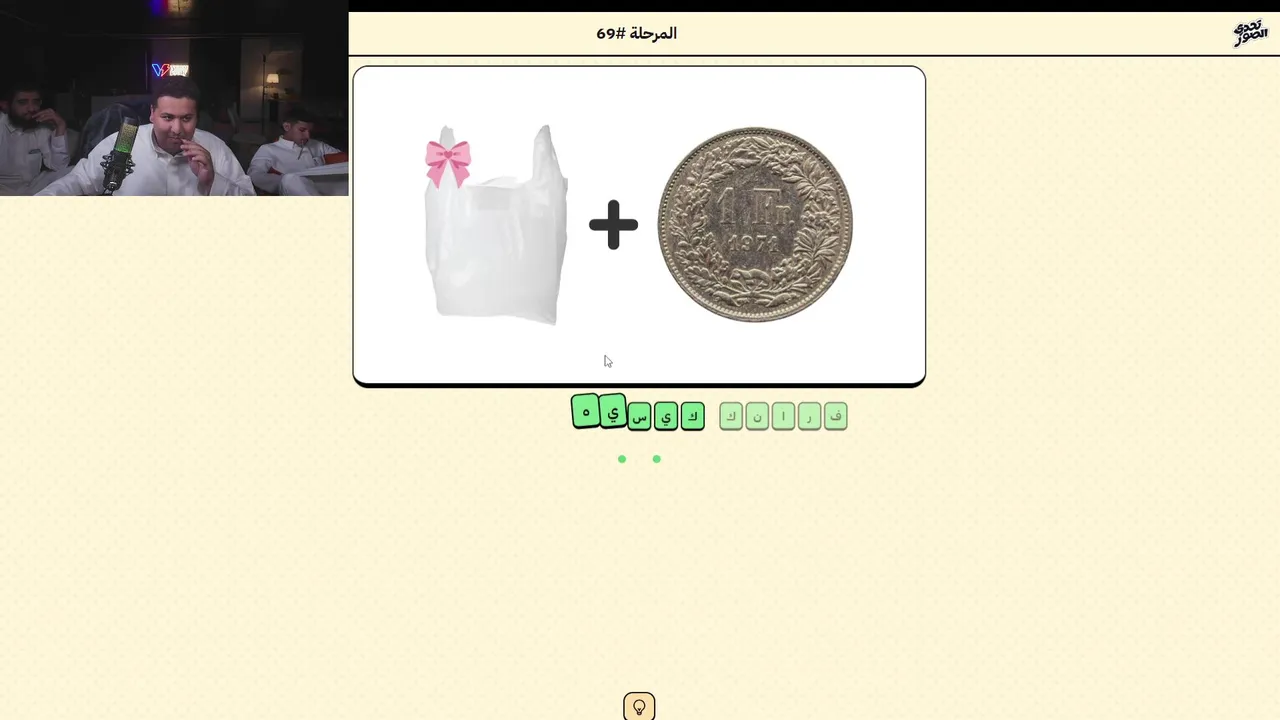Tap the lightbulb hint button
This screenshot has width=1280, height=720.
tap(639, 706)
